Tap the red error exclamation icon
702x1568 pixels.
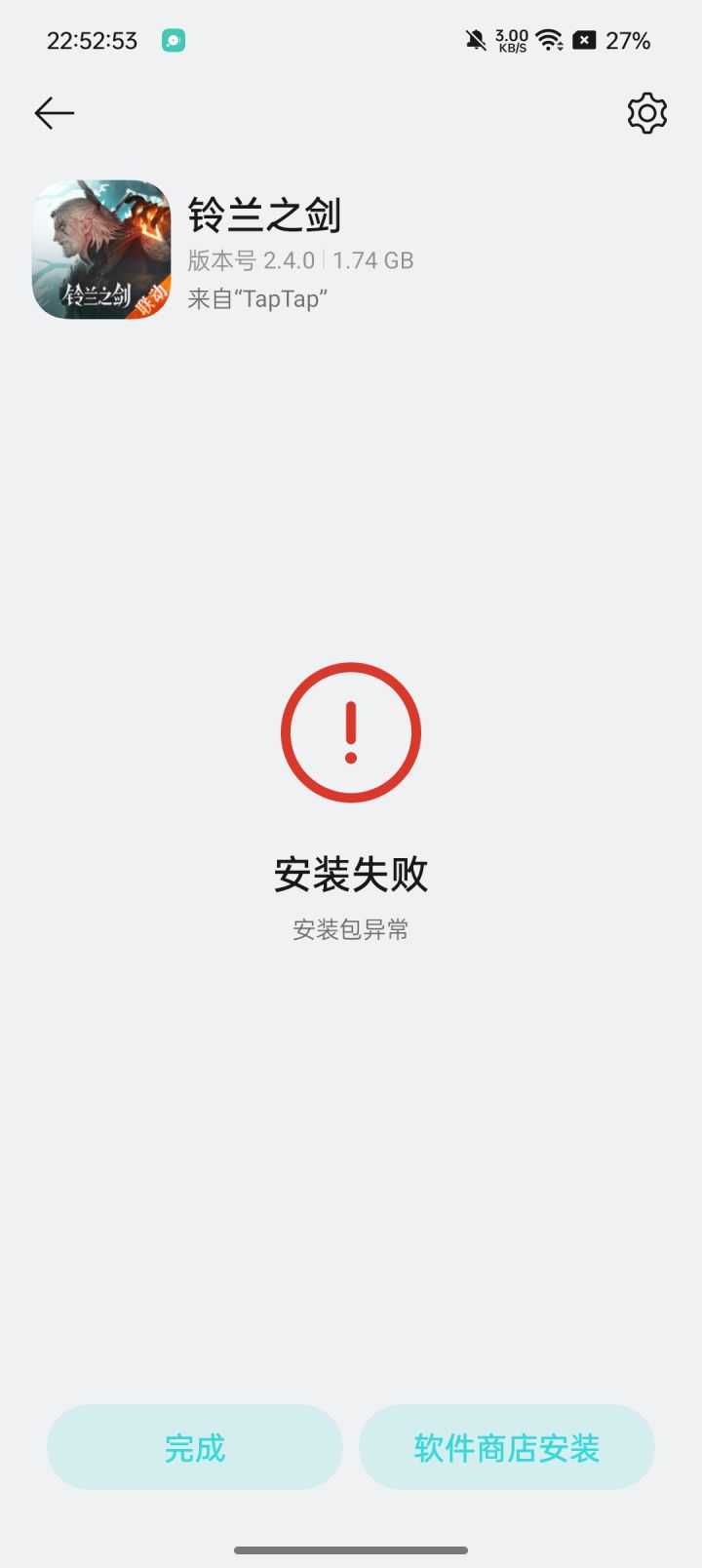coord(351,732)
